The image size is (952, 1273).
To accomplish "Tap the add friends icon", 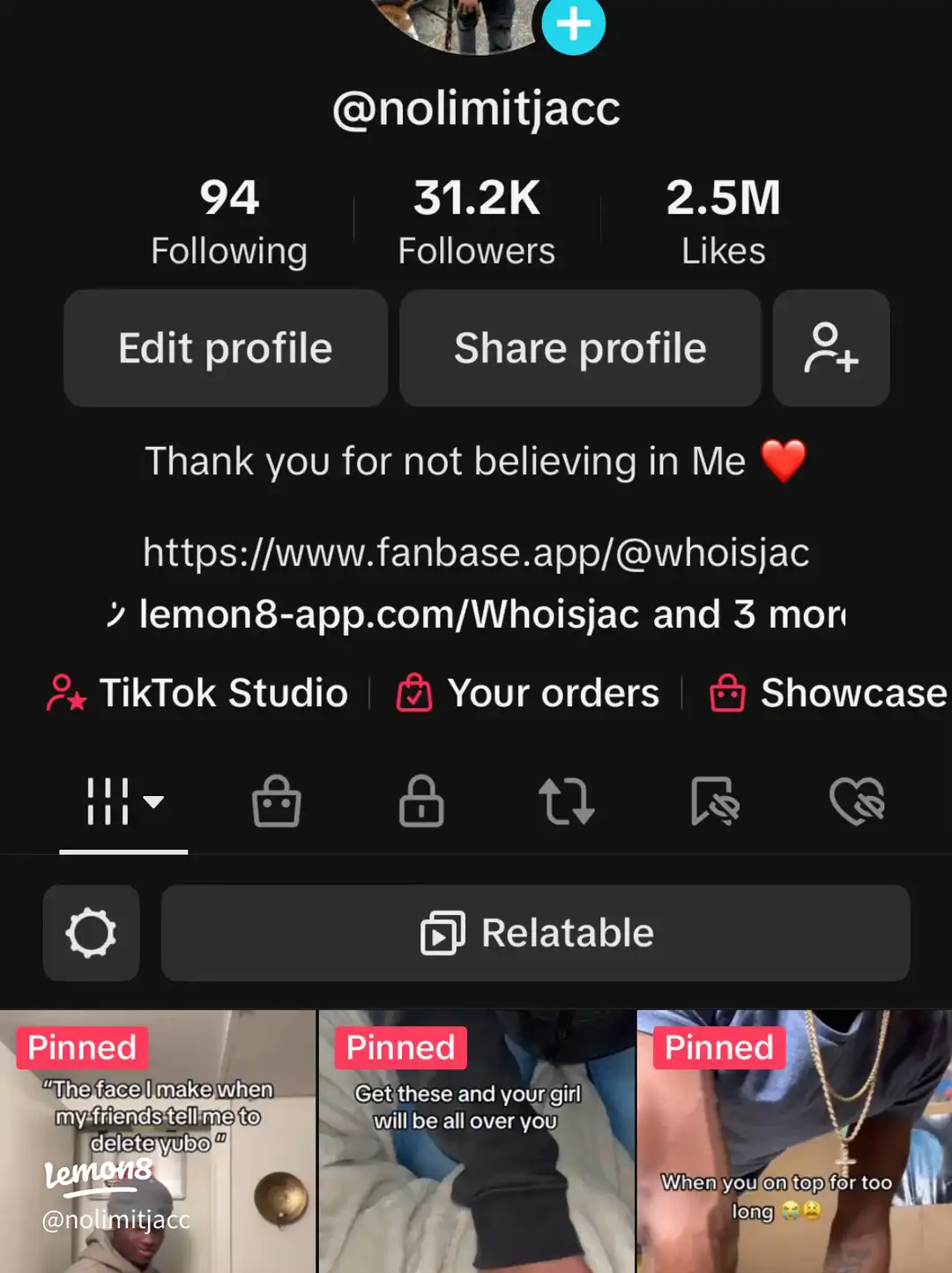I will point(831,348).
